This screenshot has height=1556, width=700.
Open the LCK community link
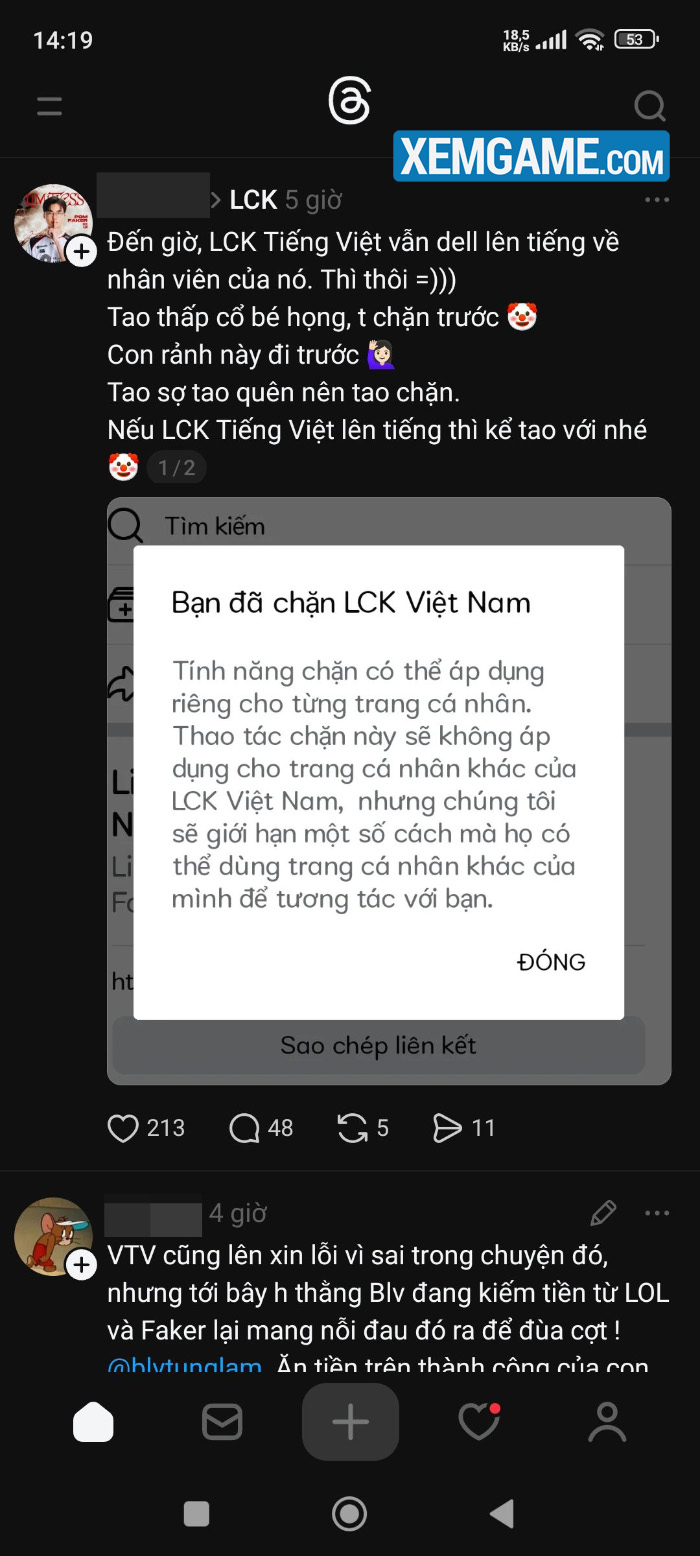click(252, 200)
